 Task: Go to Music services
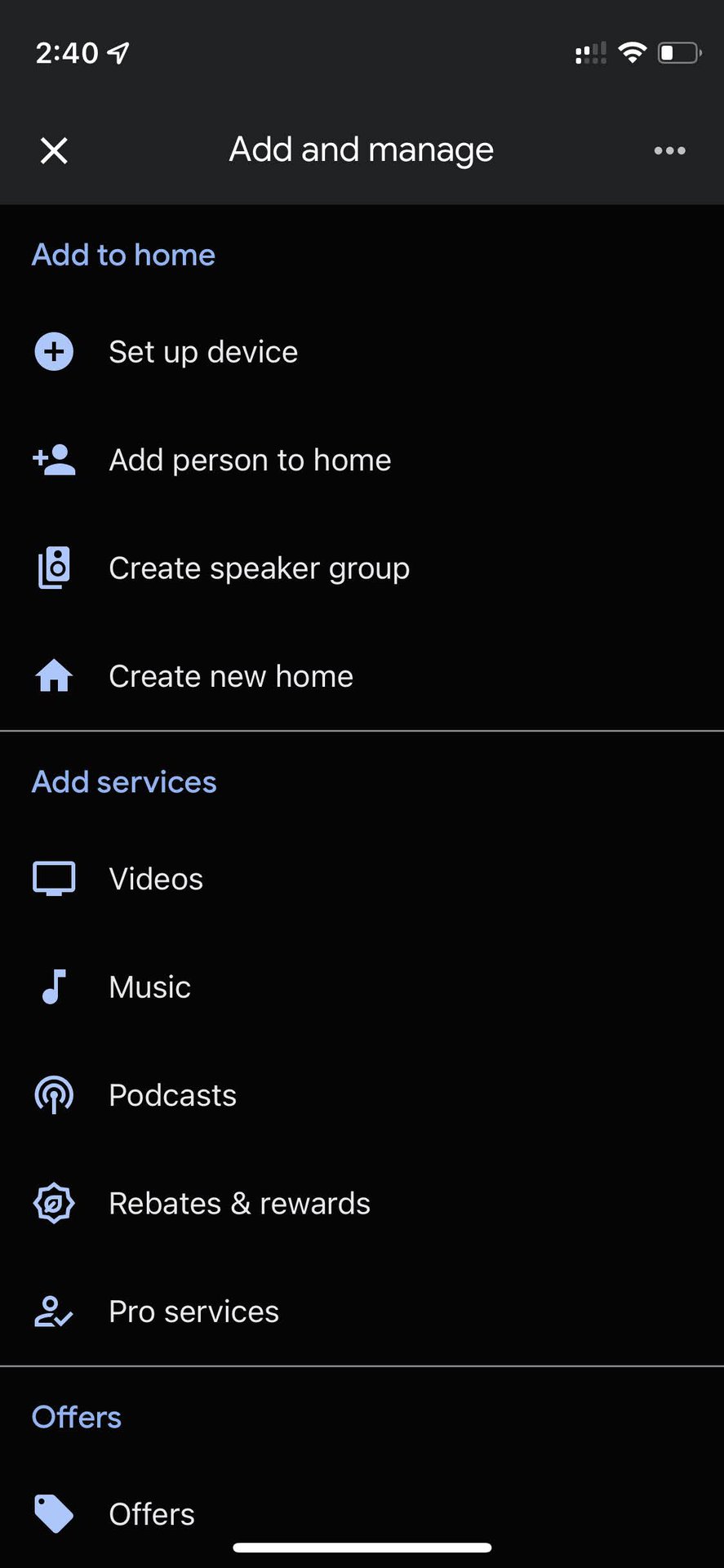point(149,987)
